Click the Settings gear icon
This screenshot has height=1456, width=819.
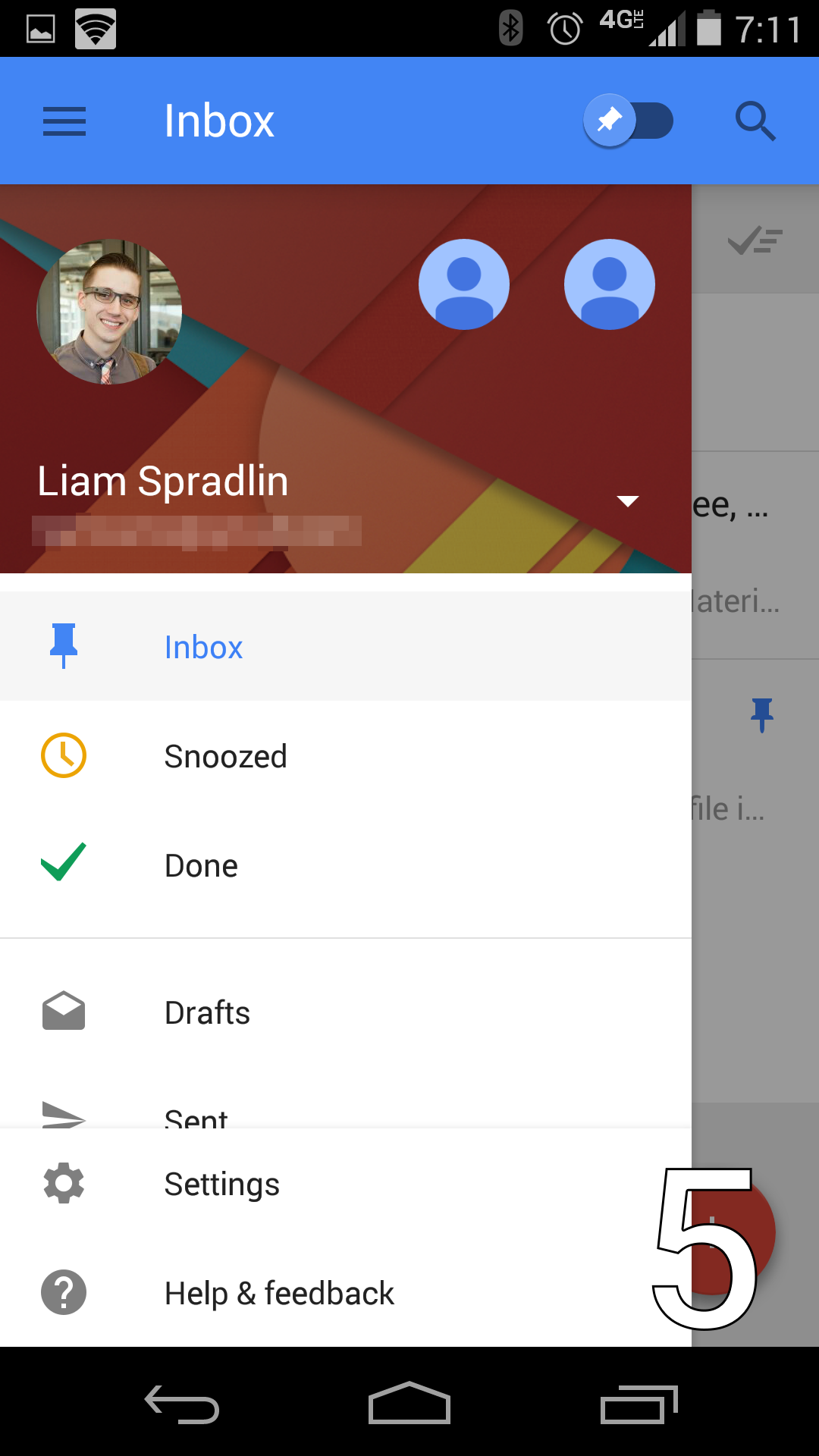tap(64, 1183)
